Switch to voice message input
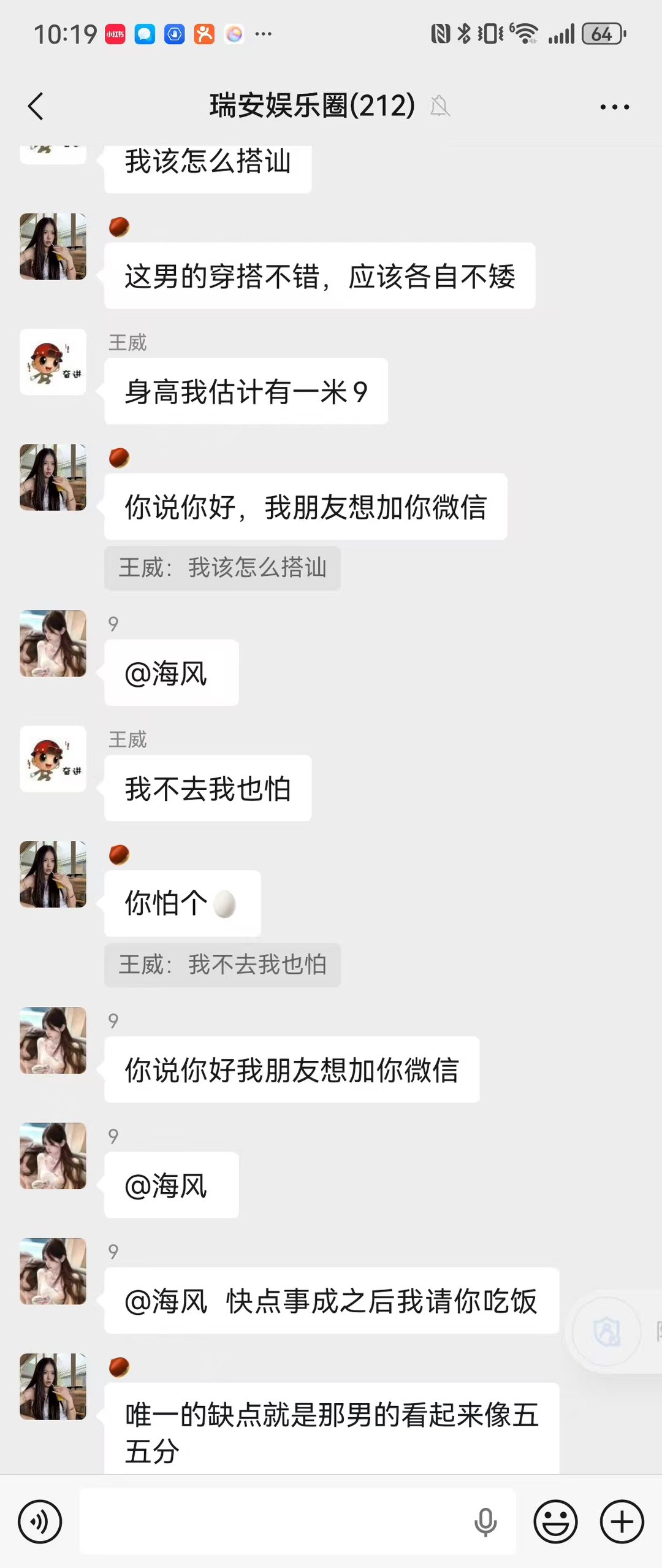The width and height of the screenshot is (662, 1568). click(40, 1521)
